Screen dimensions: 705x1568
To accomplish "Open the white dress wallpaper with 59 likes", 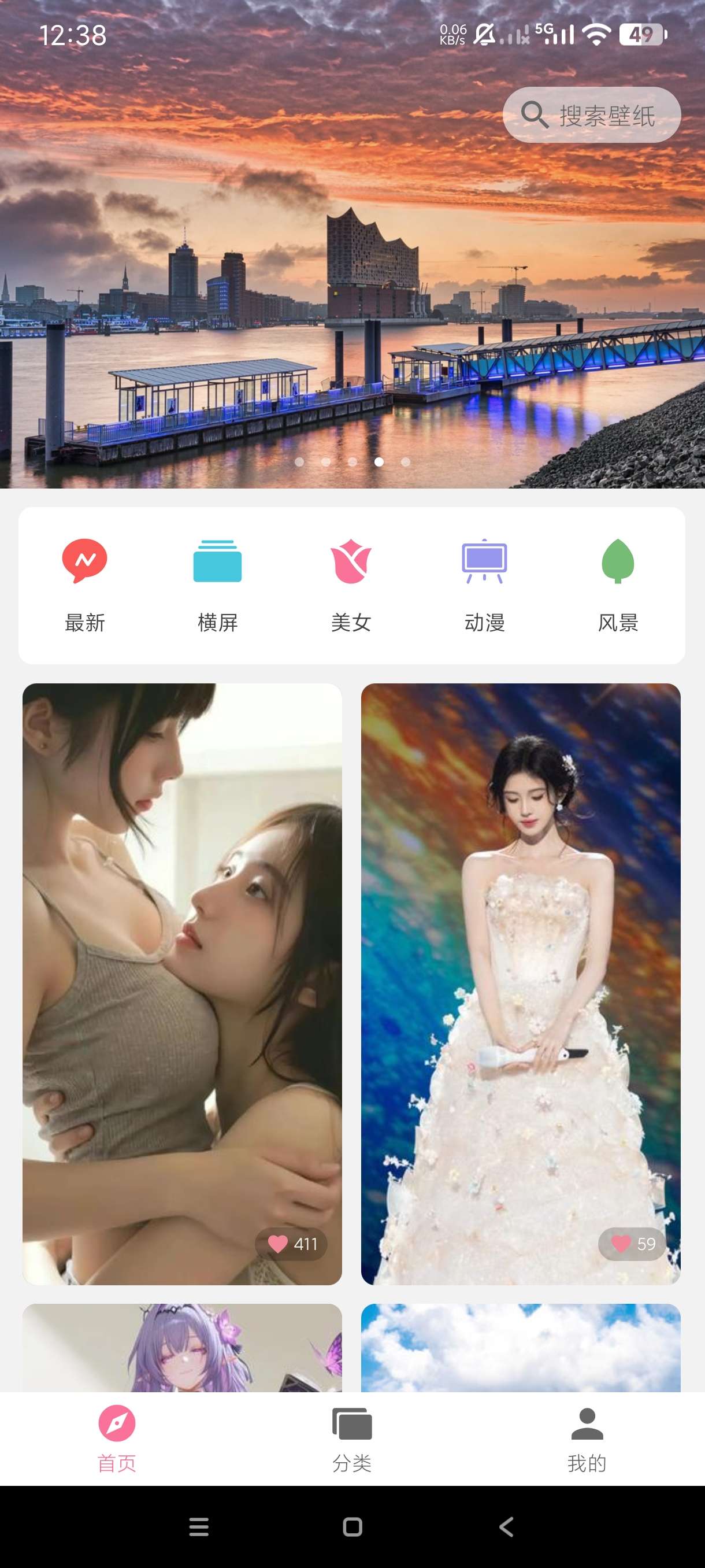I will (520, 983).
